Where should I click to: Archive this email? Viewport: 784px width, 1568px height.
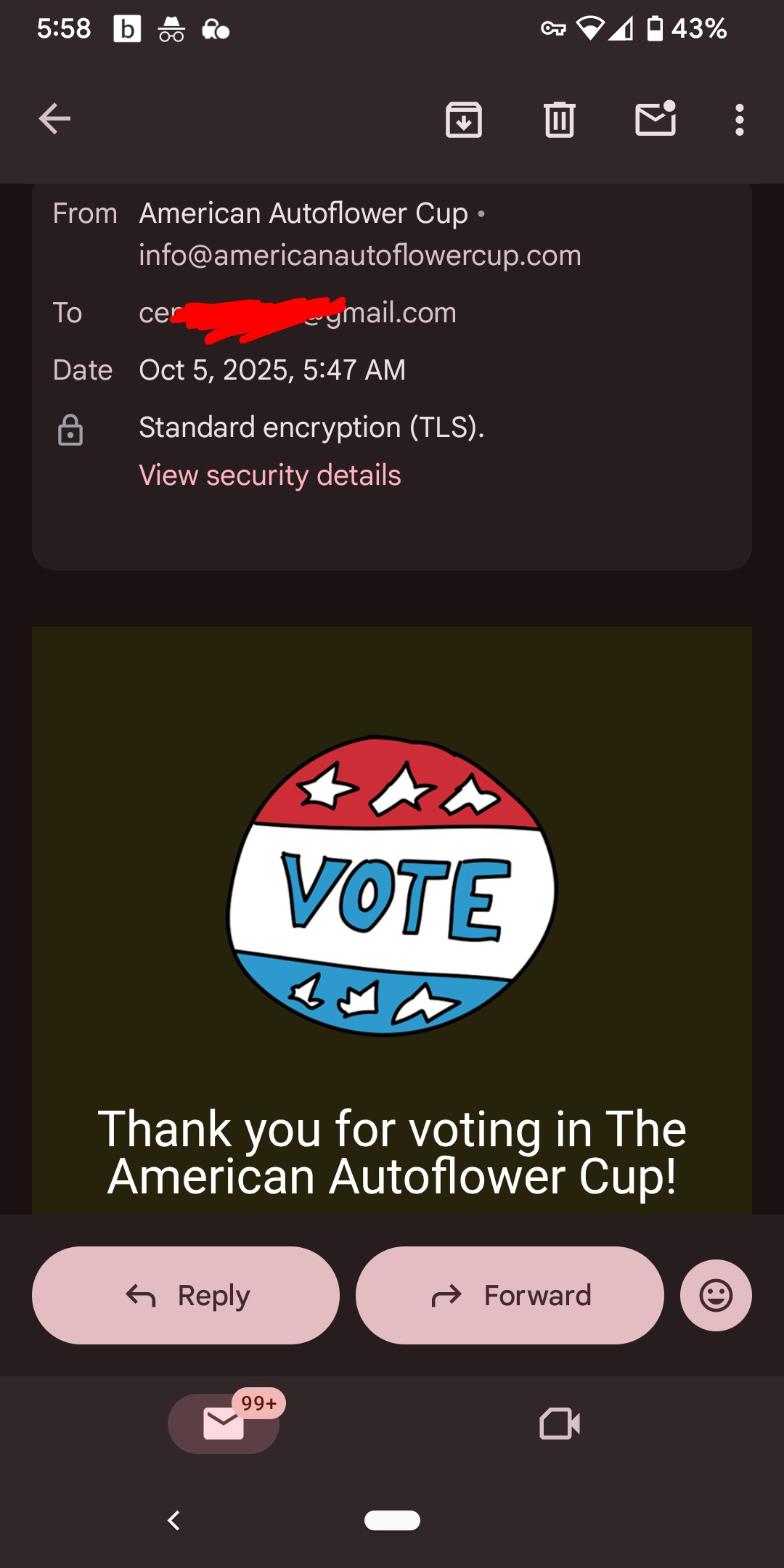(463, 120)
